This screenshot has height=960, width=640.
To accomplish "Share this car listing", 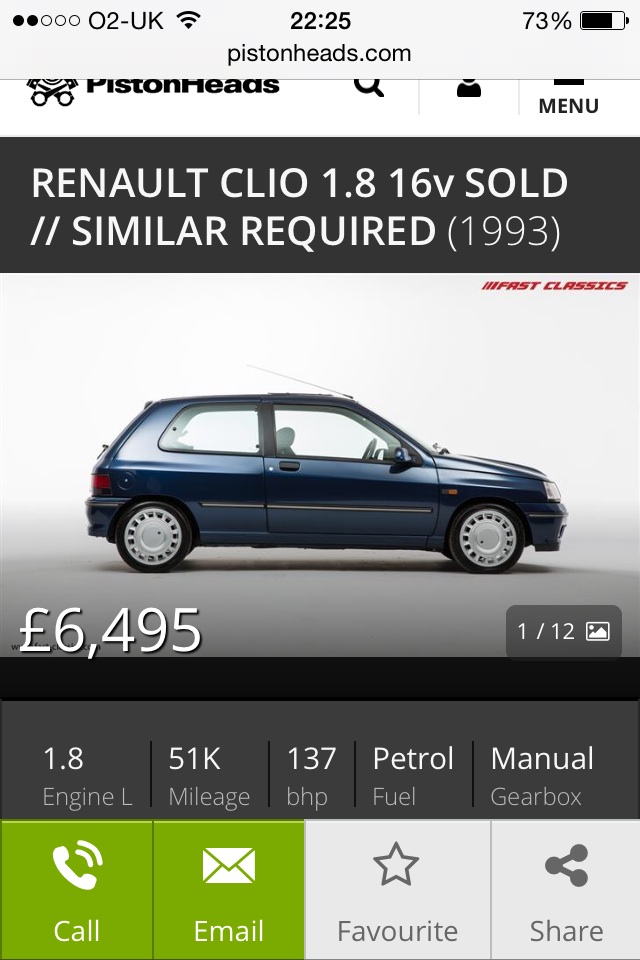I will [566, 890].
